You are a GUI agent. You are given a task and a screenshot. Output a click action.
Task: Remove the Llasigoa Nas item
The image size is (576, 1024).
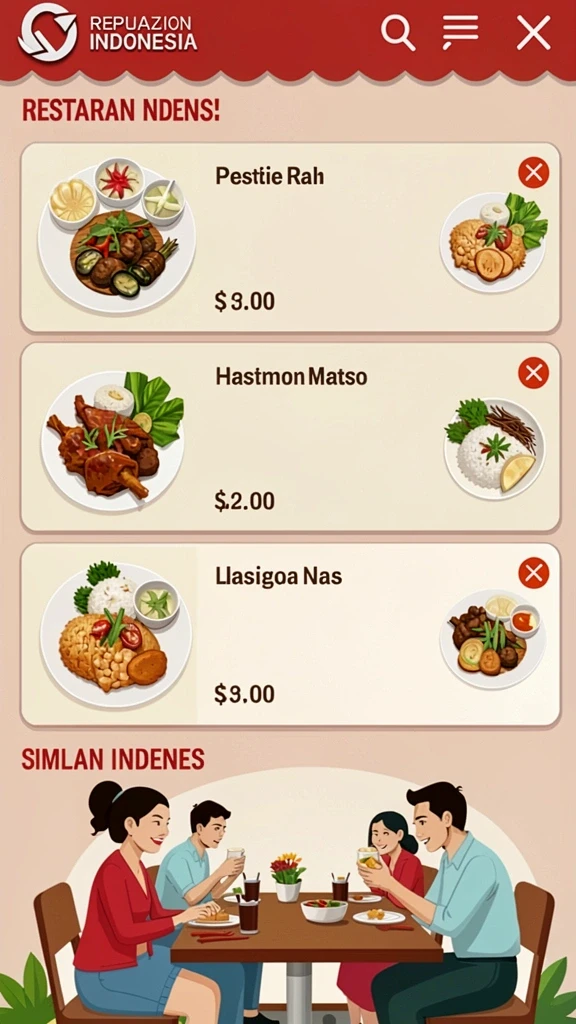tap(534, 573)
